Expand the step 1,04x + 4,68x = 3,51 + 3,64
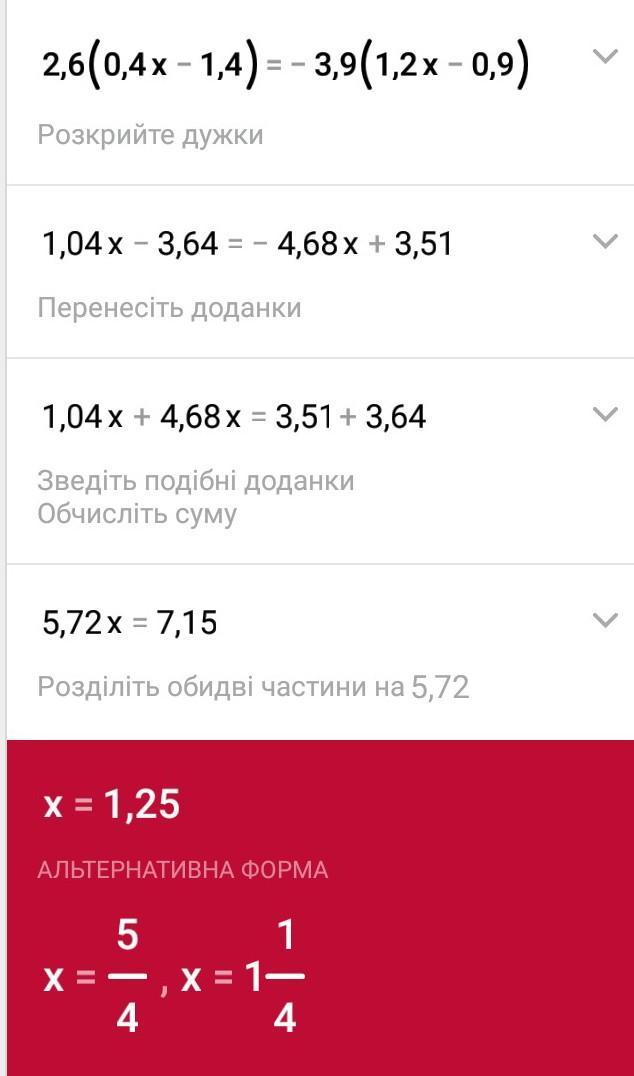634x1076 pixels. point(605,414)
